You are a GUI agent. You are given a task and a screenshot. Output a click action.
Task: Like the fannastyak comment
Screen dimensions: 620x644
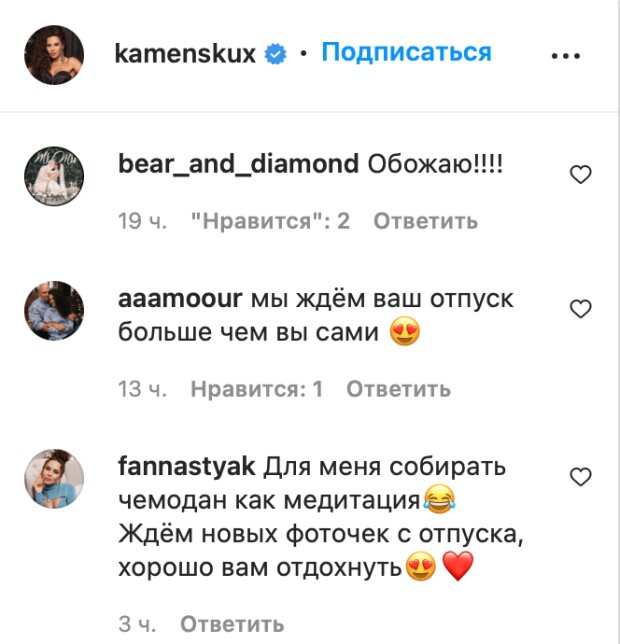[x=580, y=475]
